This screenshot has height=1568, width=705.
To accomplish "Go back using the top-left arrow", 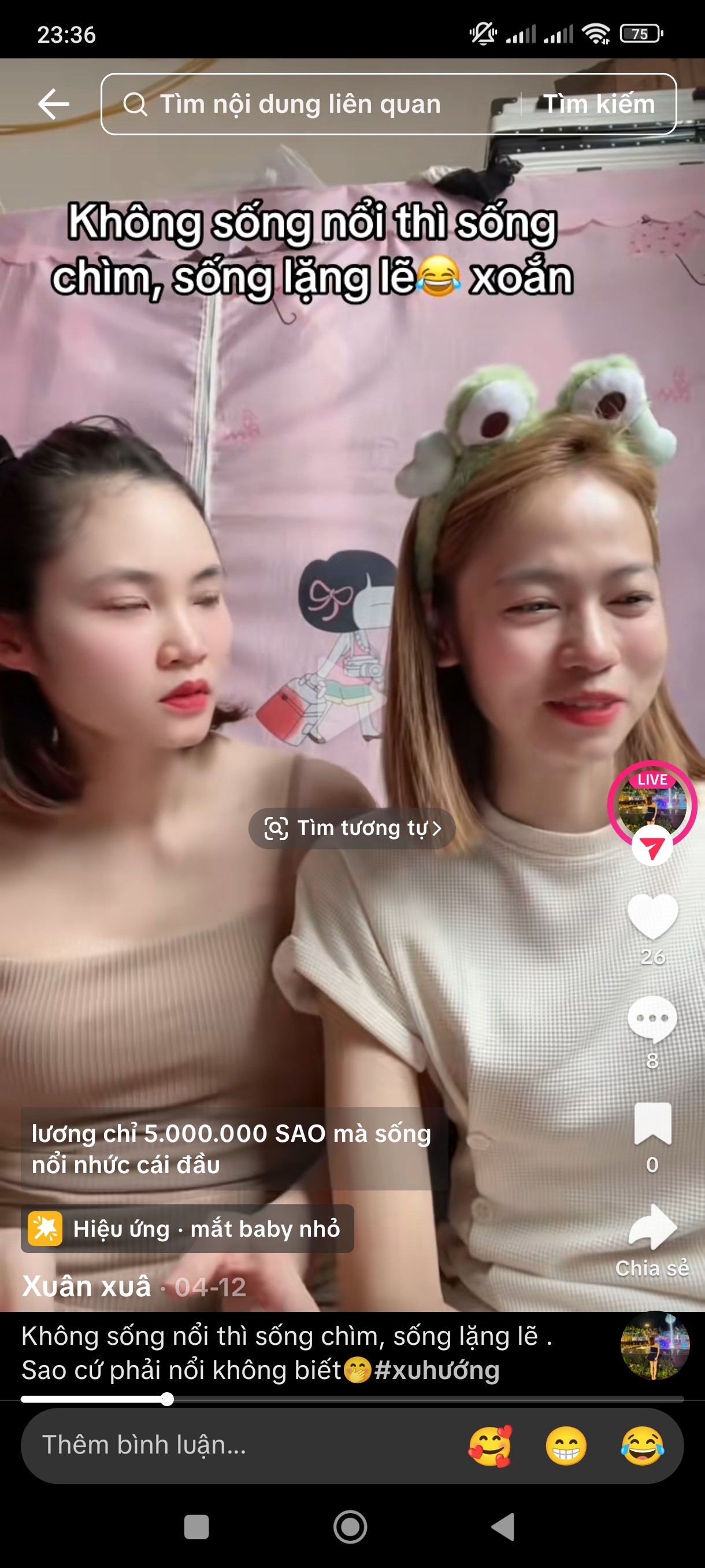I will pos(54,104).
